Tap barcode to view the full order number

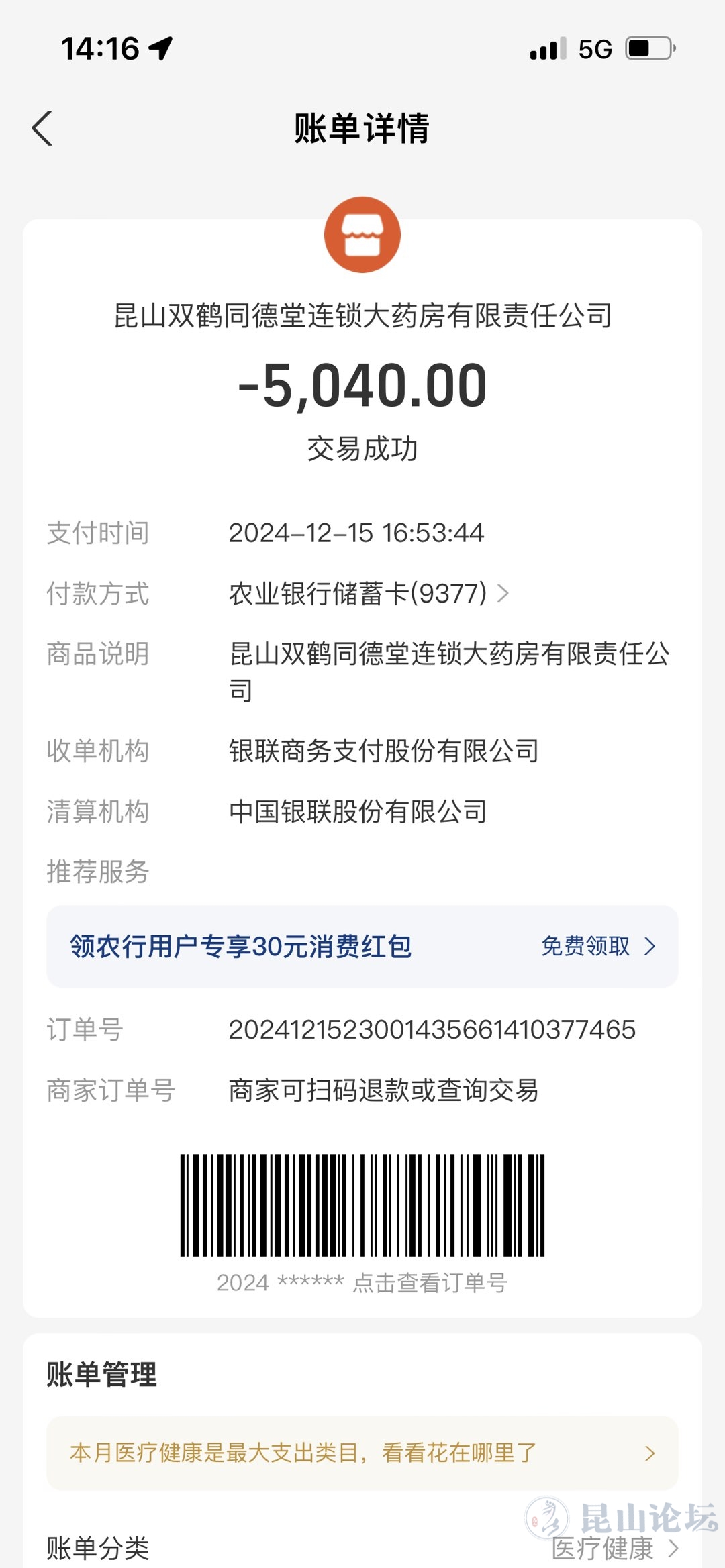pos(362,1206)
